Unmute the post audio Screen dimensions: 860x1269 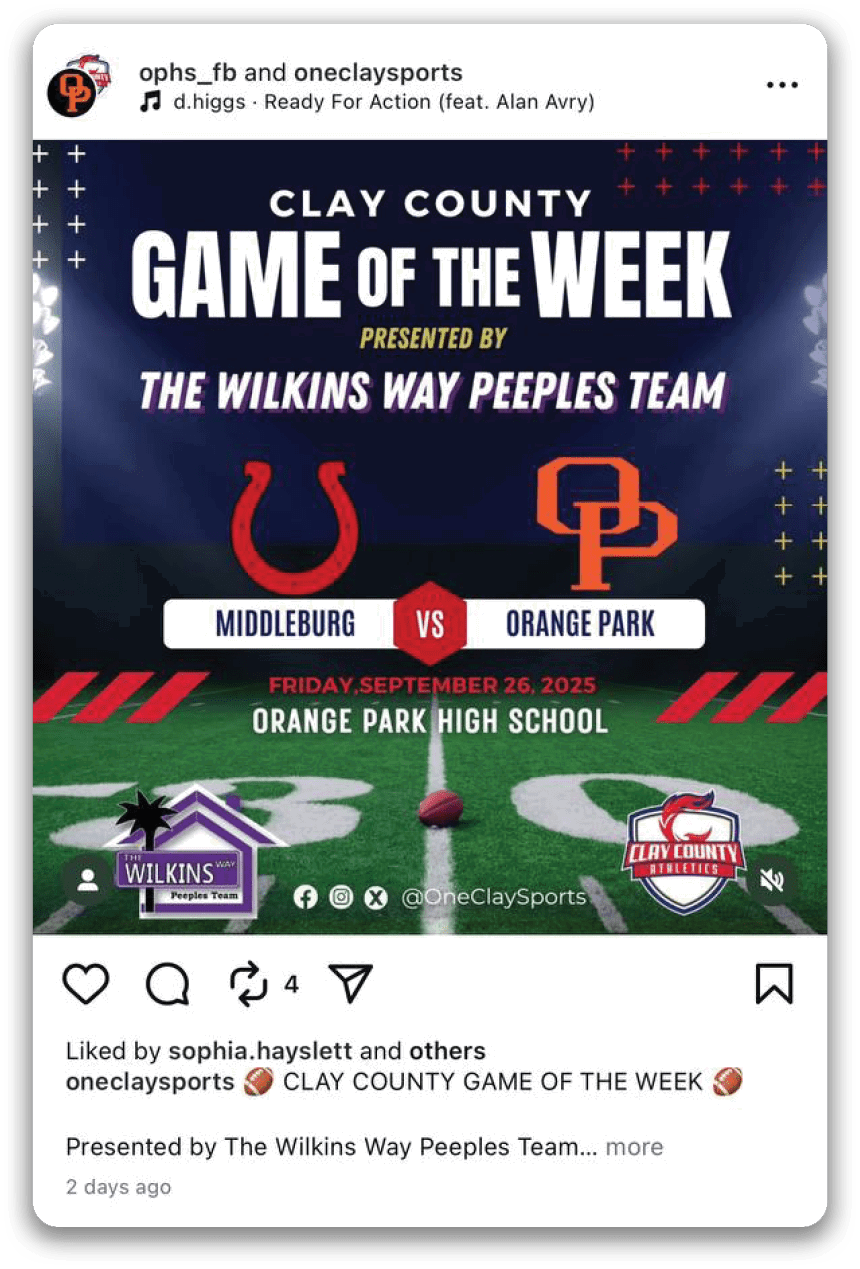tap(772, 881)
